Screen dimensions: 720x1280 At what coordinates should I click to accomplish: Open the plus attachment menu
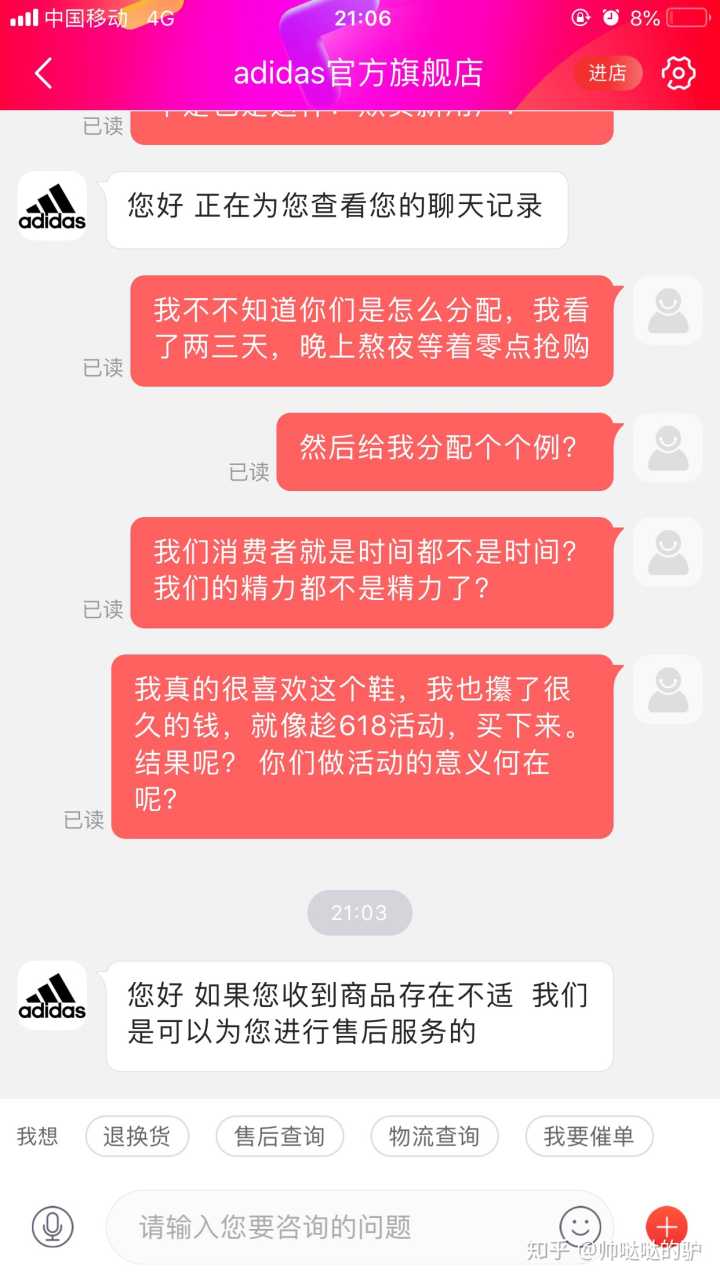click(666, 1225)
